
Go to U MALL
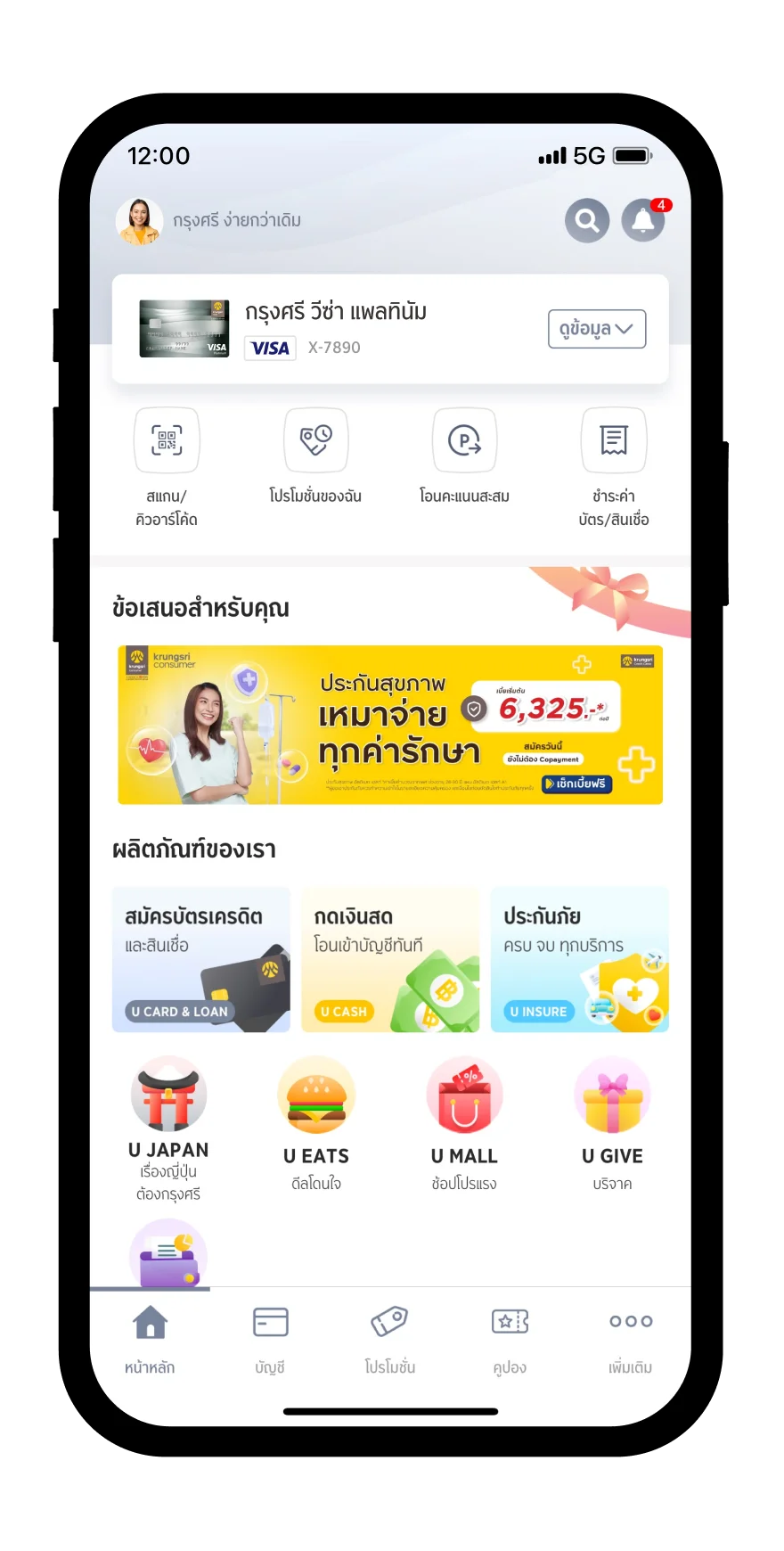pyautogui.click(x=464, y=1096)
